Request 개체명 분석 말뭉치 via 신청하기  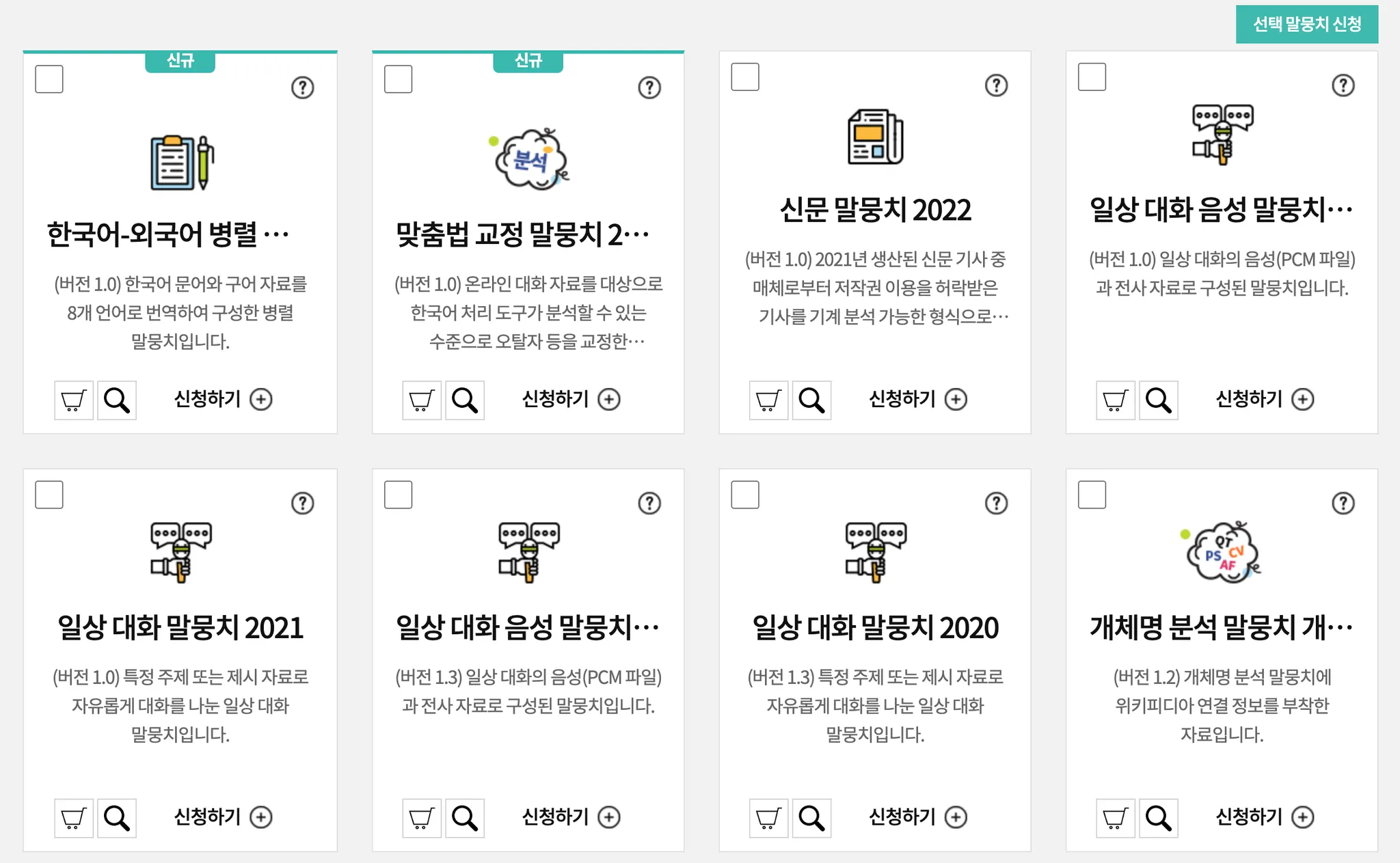[1265, 817]
